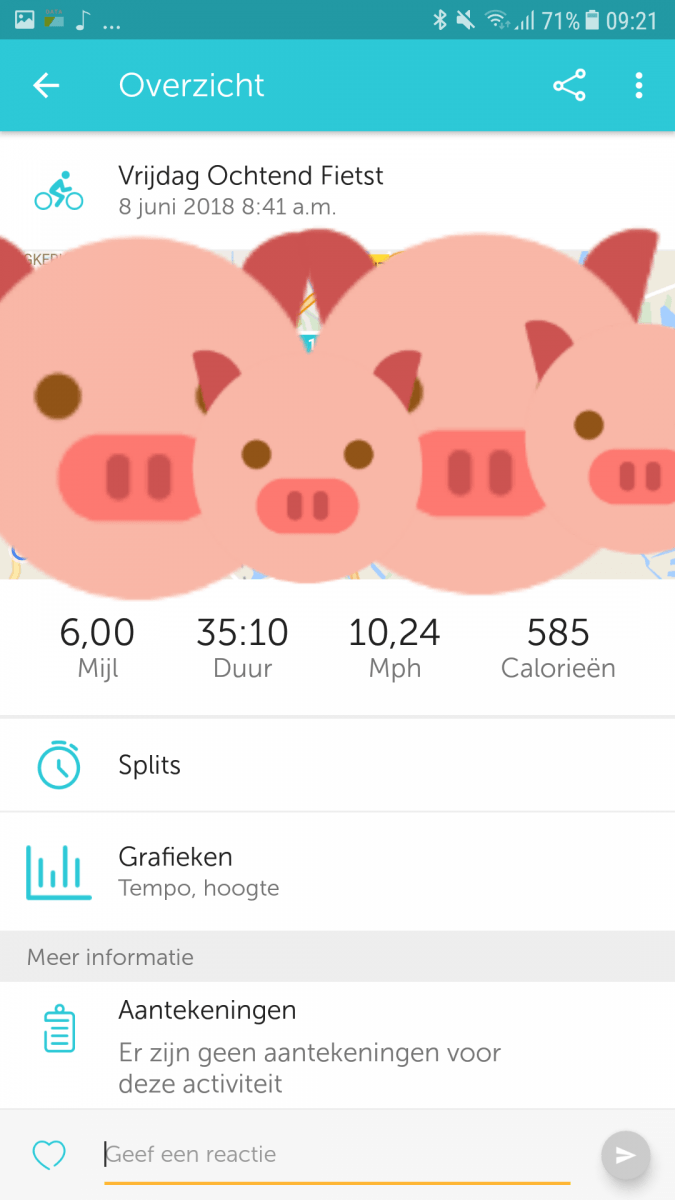675x1200 pixels.
Task: Open the Splits row
Action: click(337, 766)
